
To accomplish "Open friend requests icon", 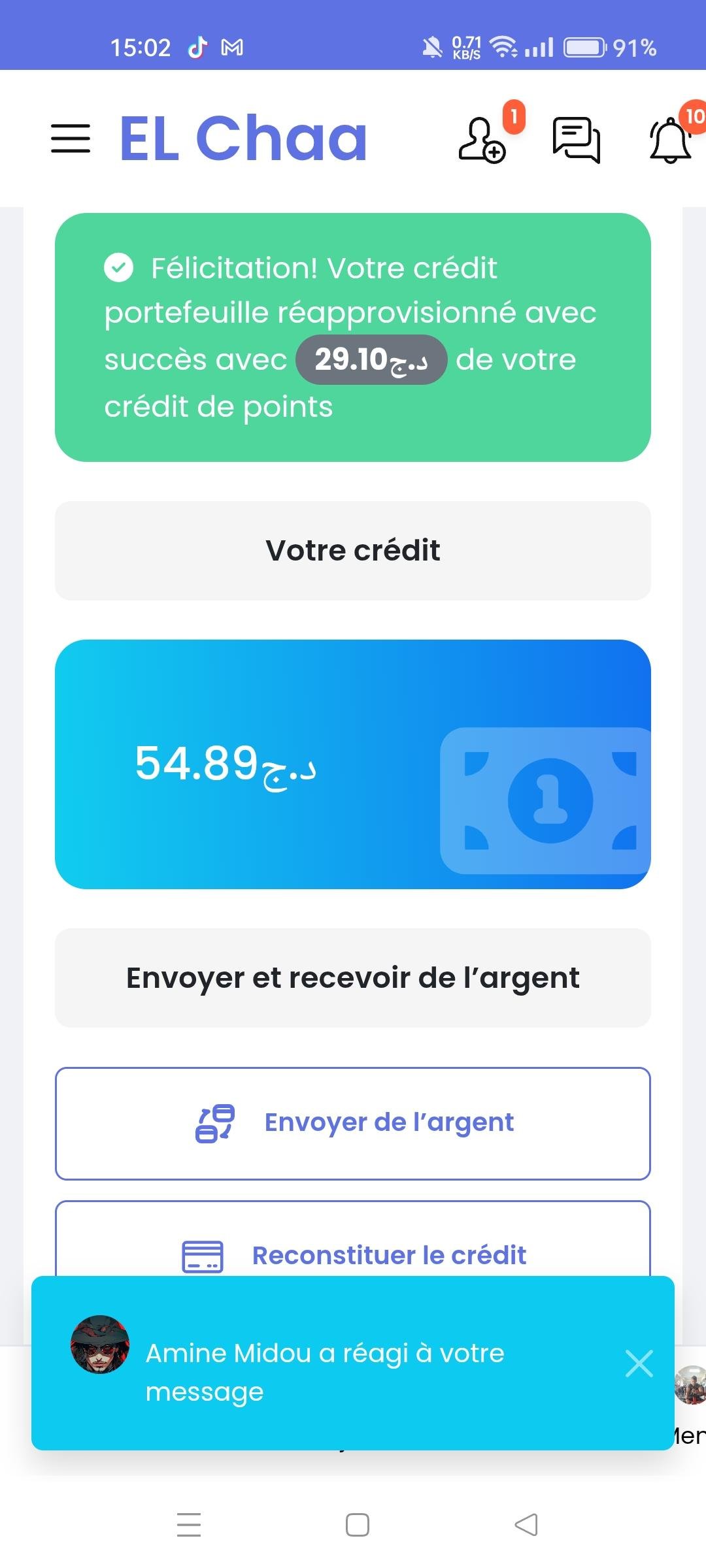I will point(482,139).
